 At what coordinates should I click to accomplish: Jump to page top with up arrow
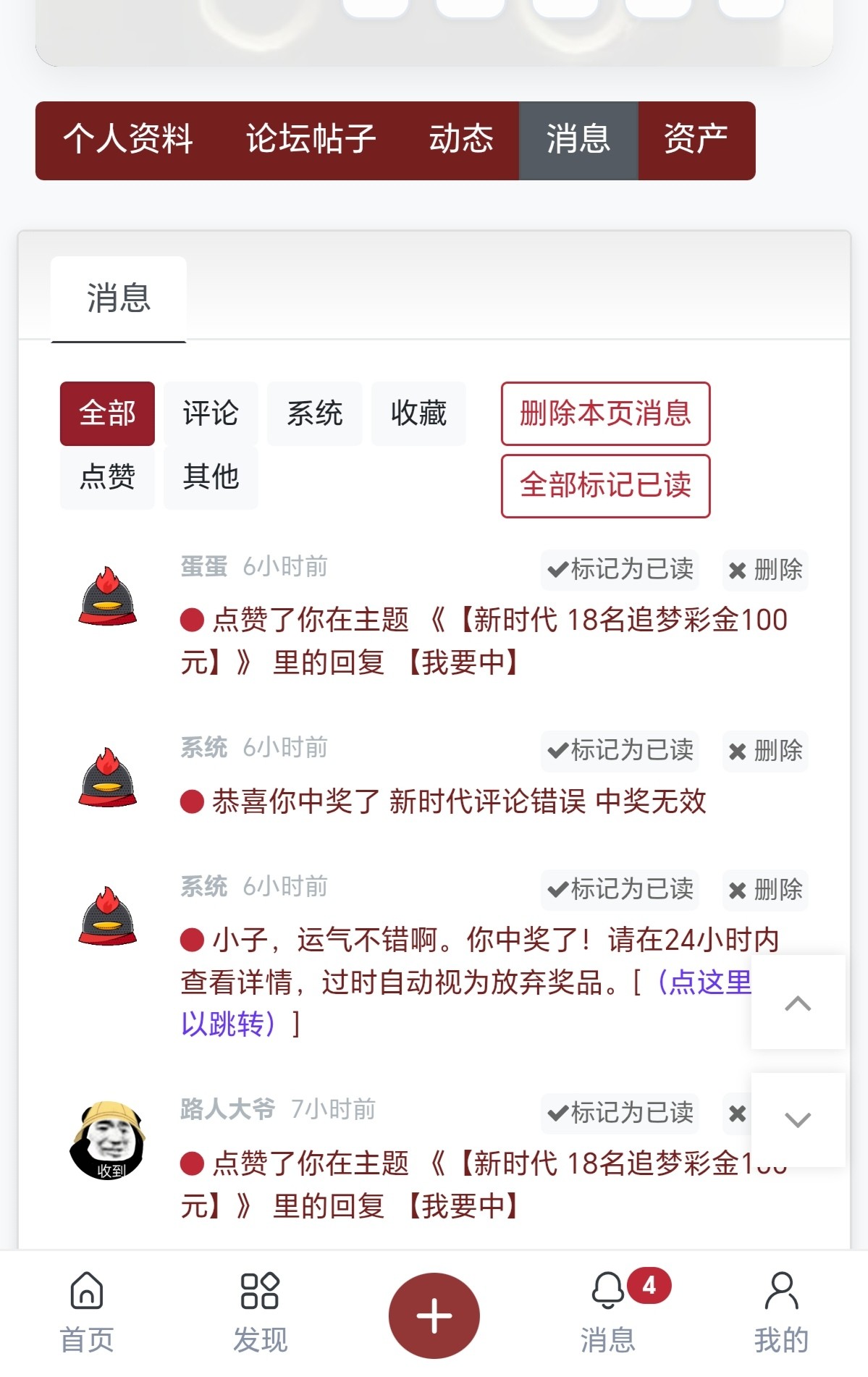[x=798, y=1003]
